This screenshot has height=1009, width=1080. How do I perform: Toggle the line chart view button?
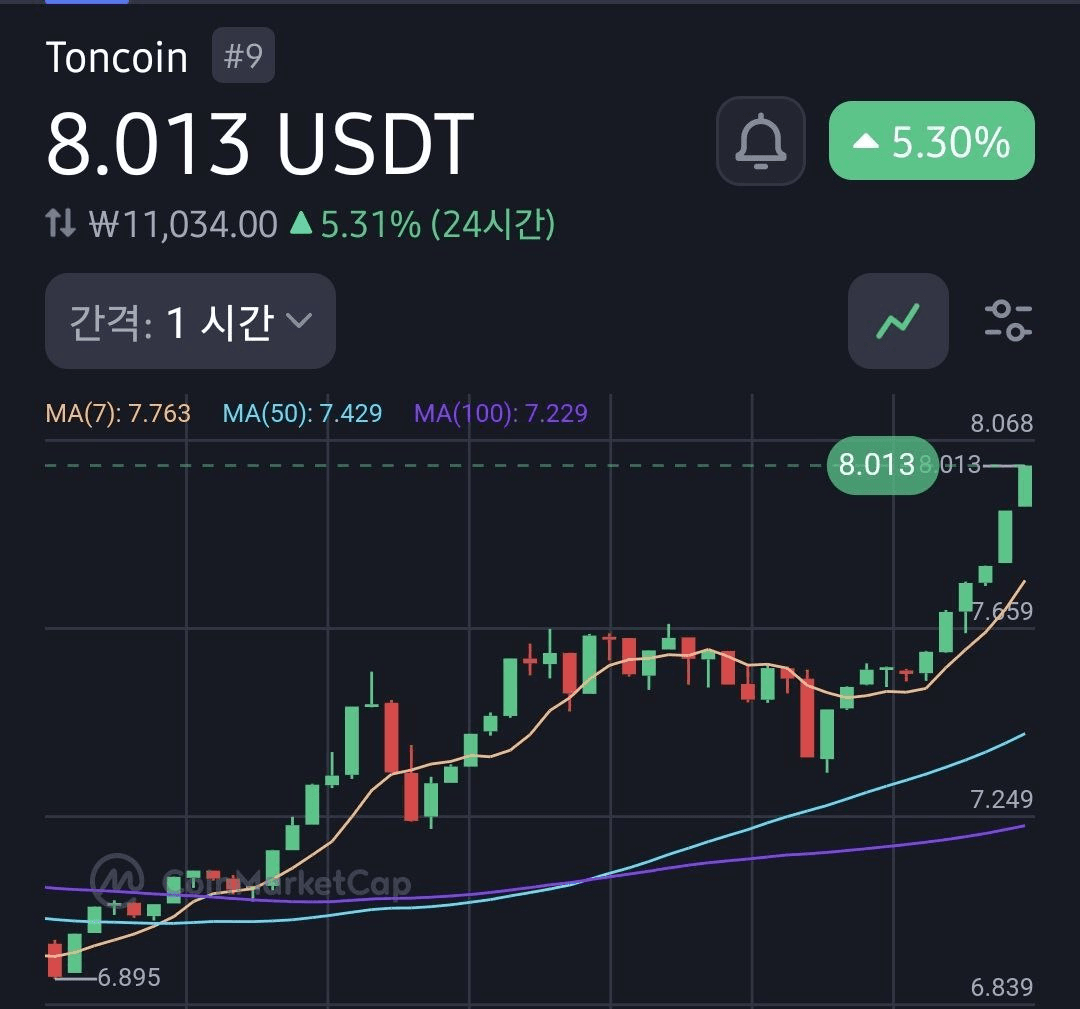[x=898, y=321]
